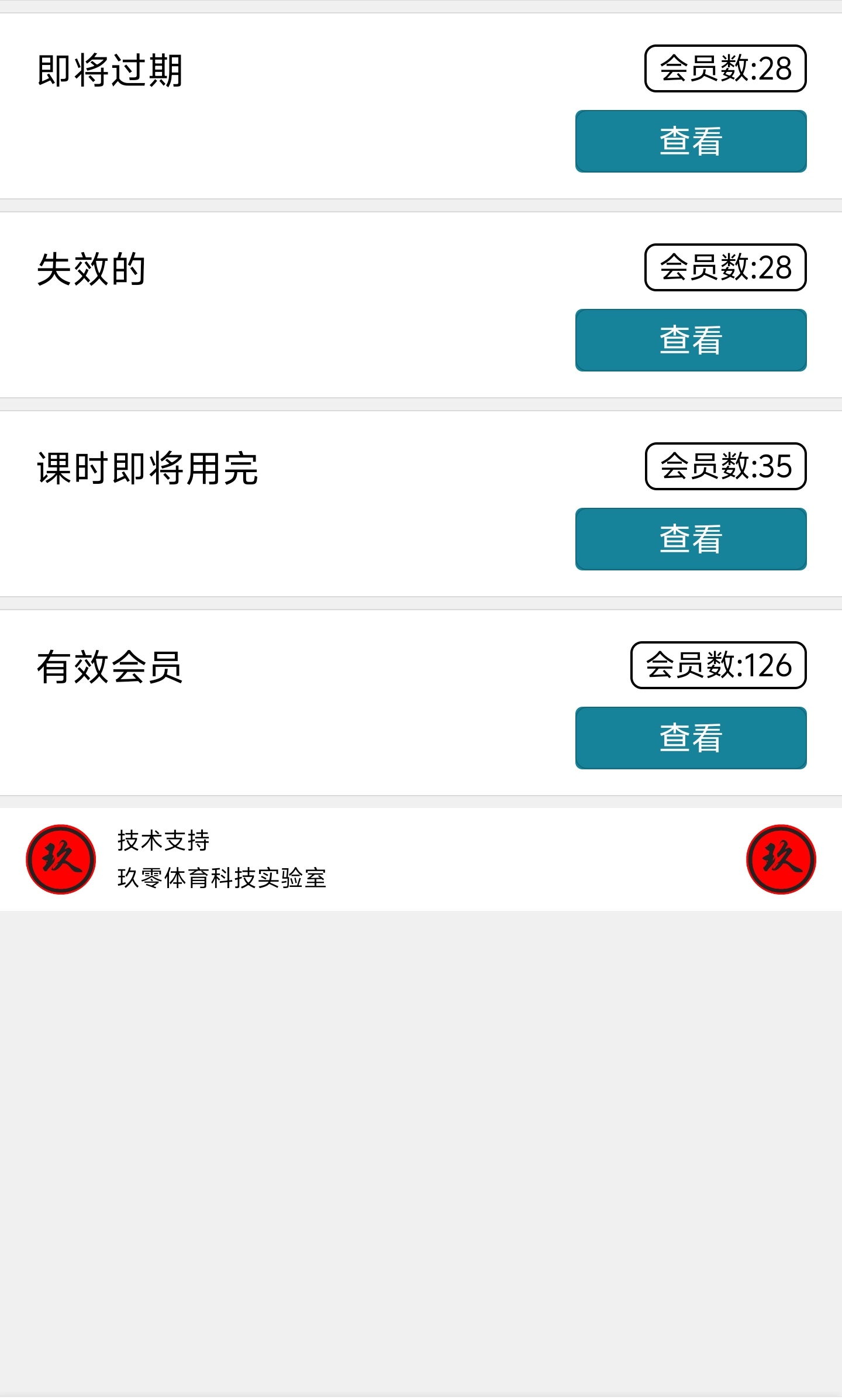The image size is (842, 1400).
Task: View the 失效的 member list
Action: [691, 340]
